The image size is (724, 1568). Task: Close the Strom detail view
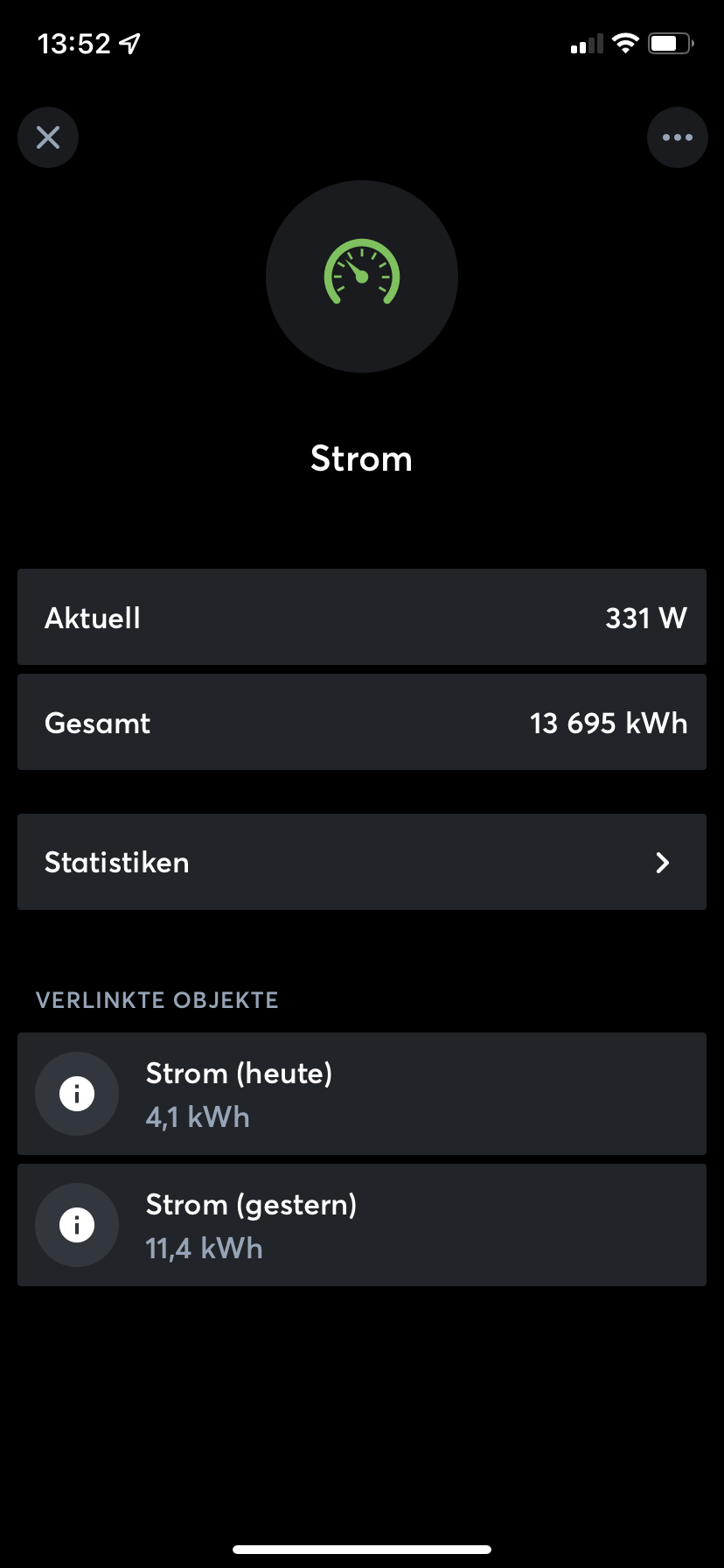[x=48, y=137]
